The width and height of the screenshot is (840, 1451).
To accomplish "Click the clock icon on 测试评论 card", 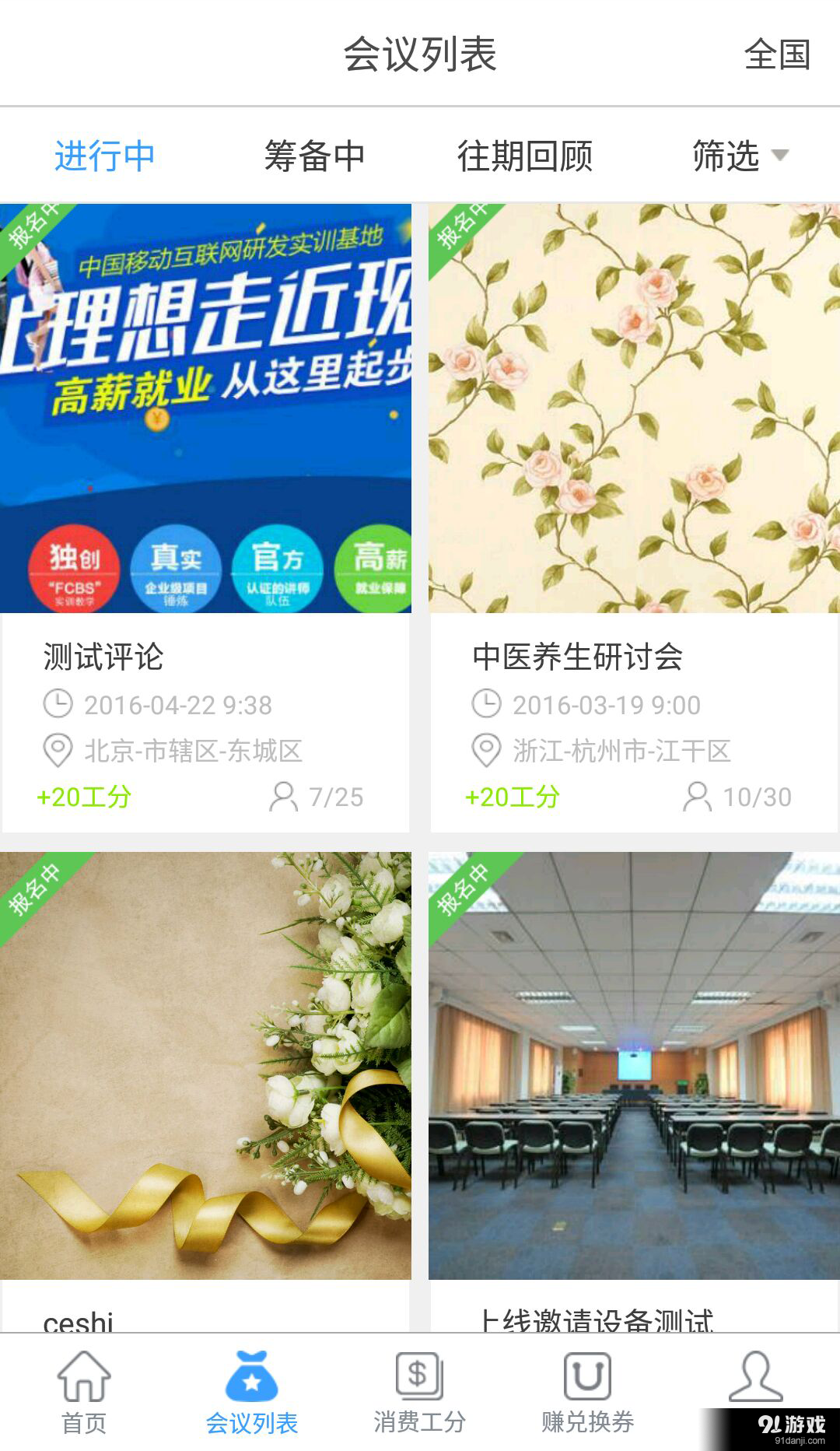I will point(57,705).
